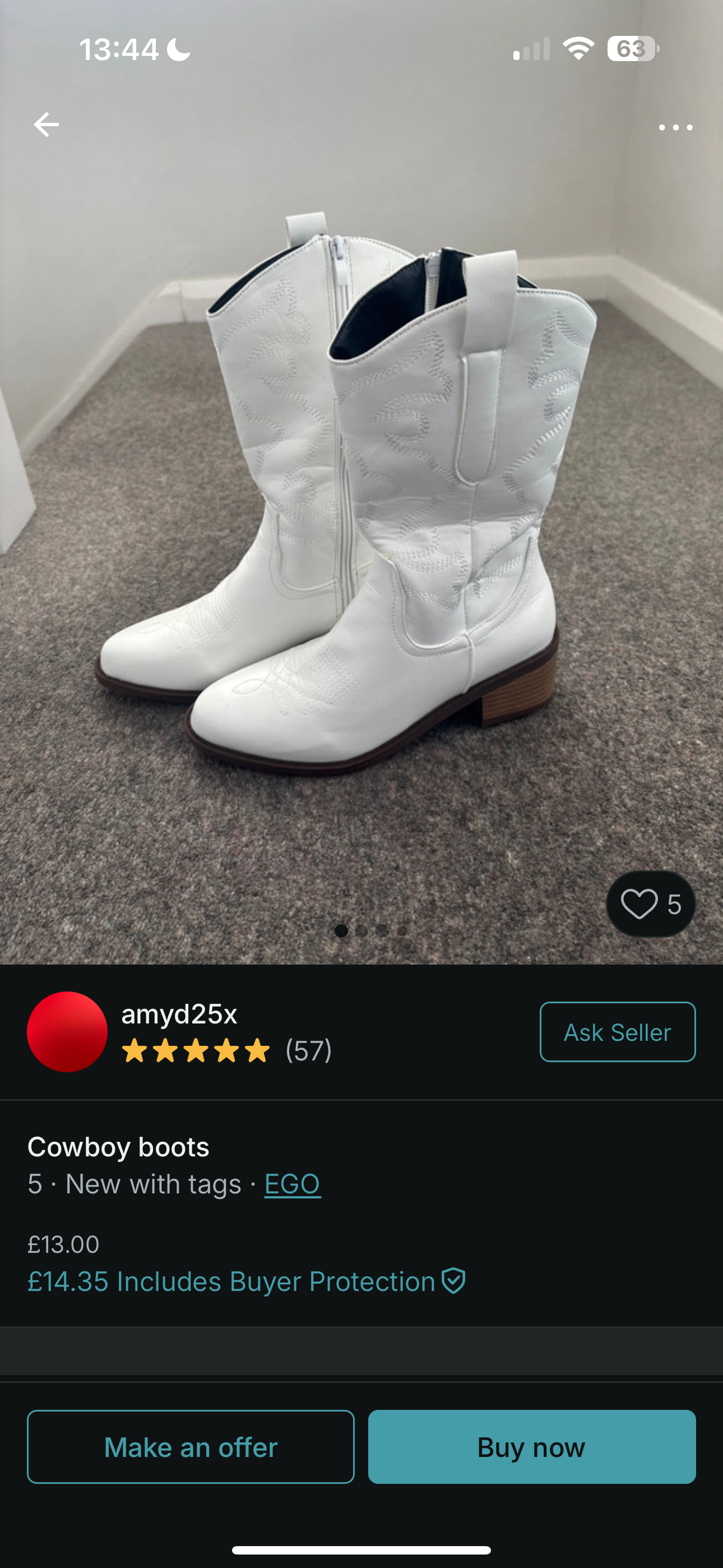
Task: Open the EGO brand link
Action: tap(292, 1184)
